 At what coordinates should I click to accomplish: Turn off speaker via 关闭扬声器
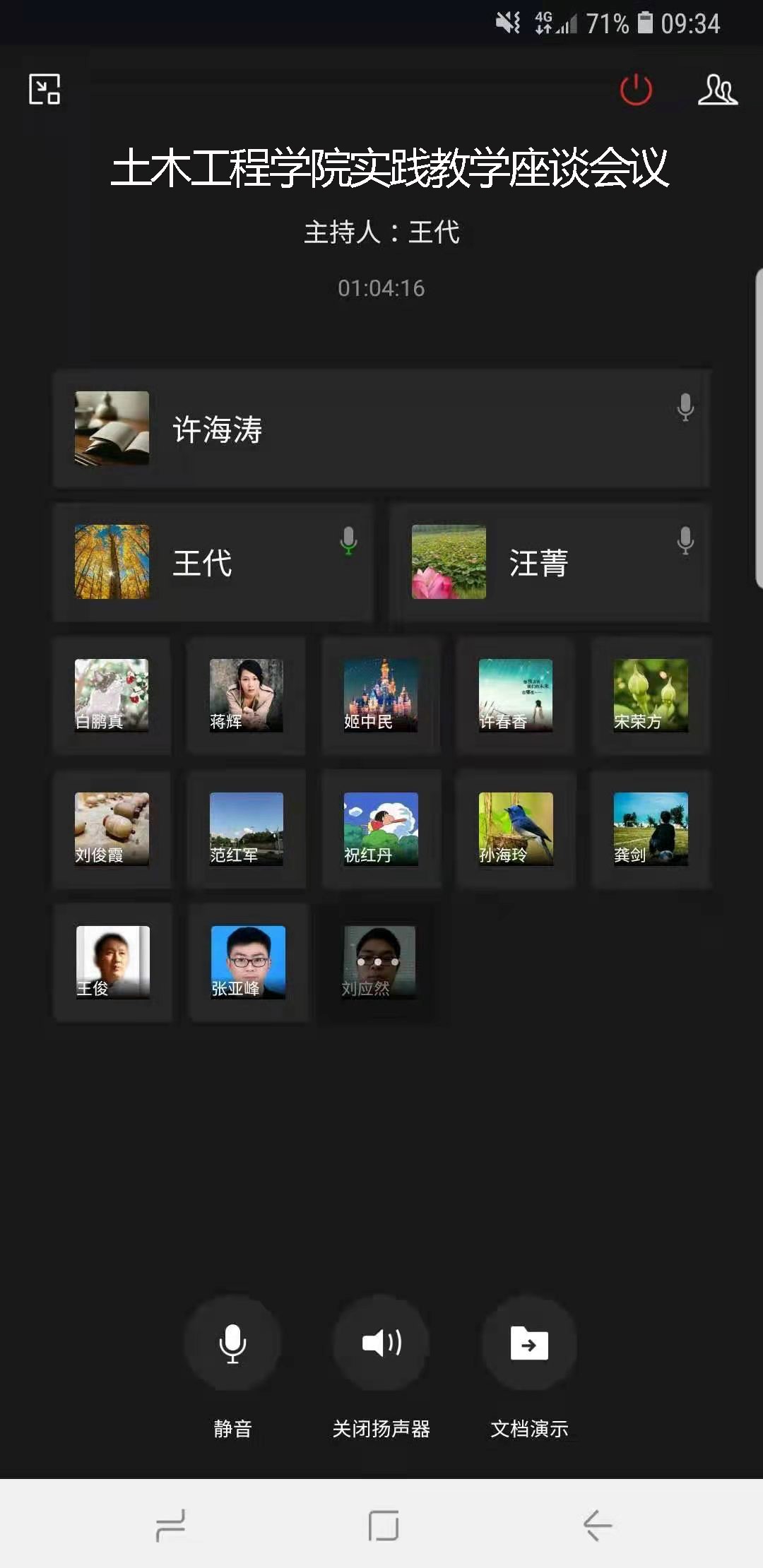coord(381,1343)
